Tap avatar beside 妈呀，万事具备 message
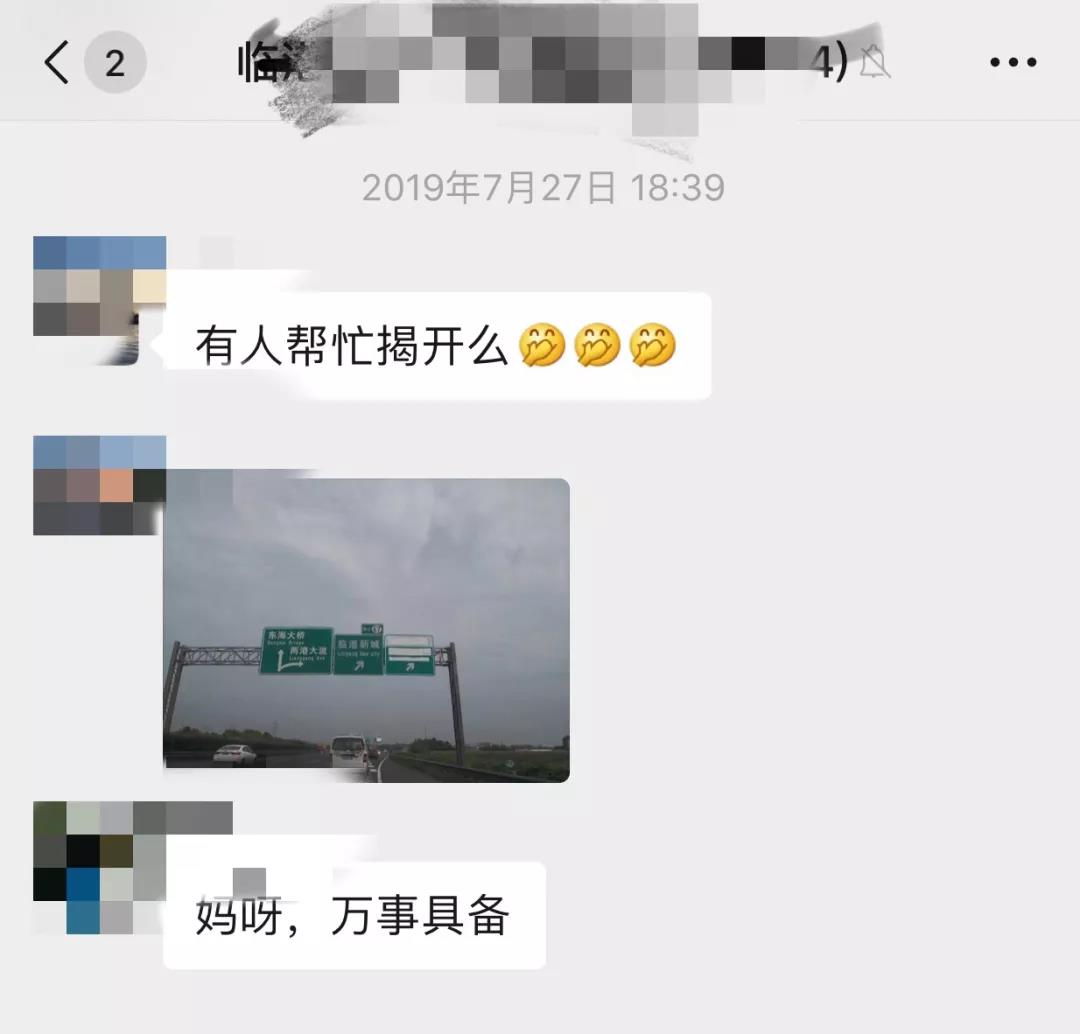This screenshot has height=1034, width=1080. pos(99,866)
